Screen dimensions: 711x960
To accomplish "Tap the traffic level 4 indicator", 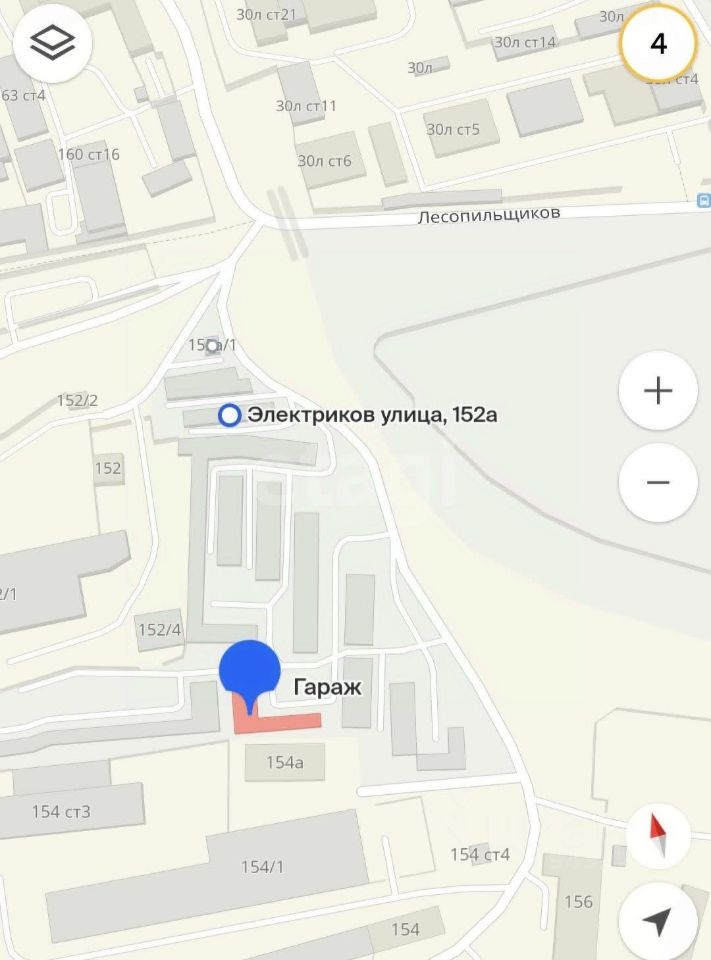I will coord(658,43).
